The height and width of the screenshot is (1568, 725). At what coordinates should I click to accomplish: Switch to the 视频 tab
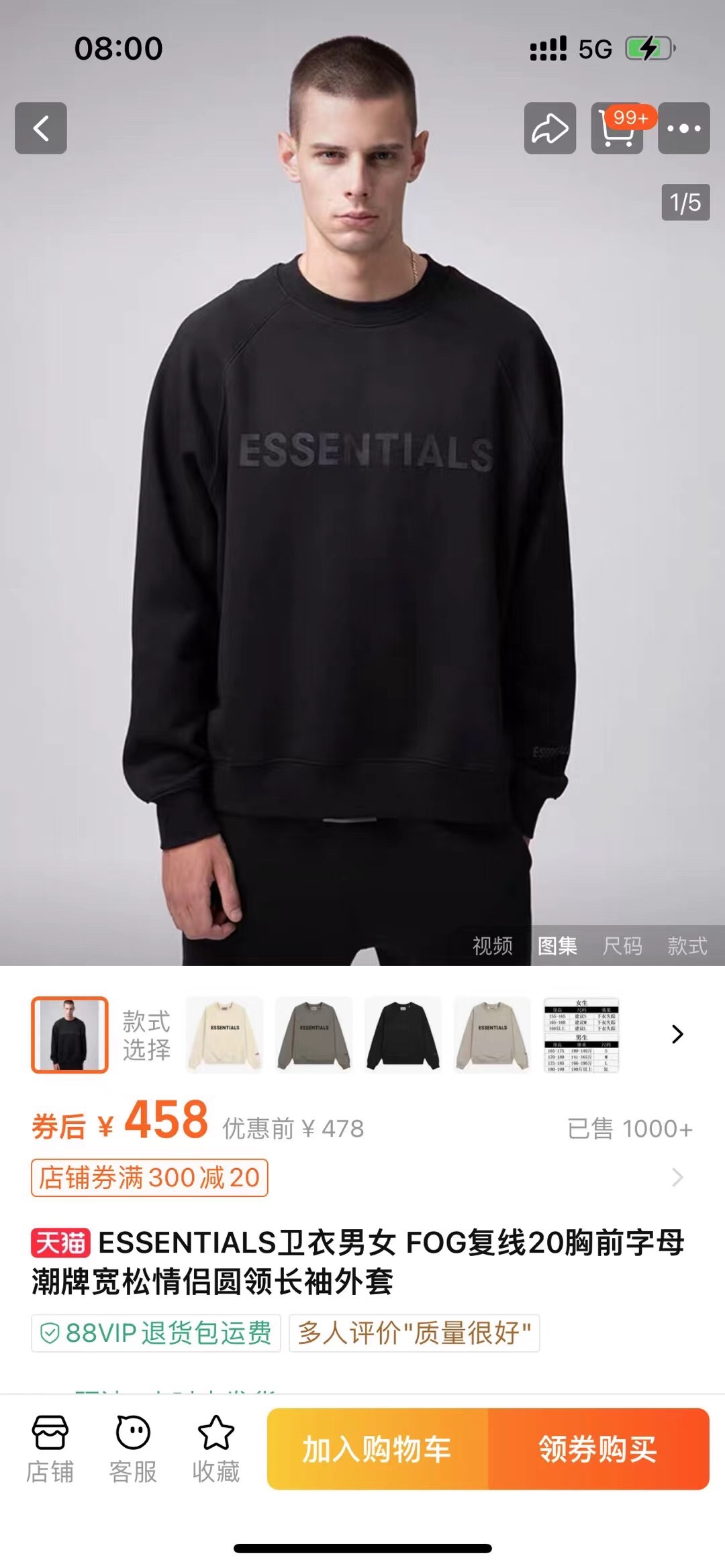[493, 945]
